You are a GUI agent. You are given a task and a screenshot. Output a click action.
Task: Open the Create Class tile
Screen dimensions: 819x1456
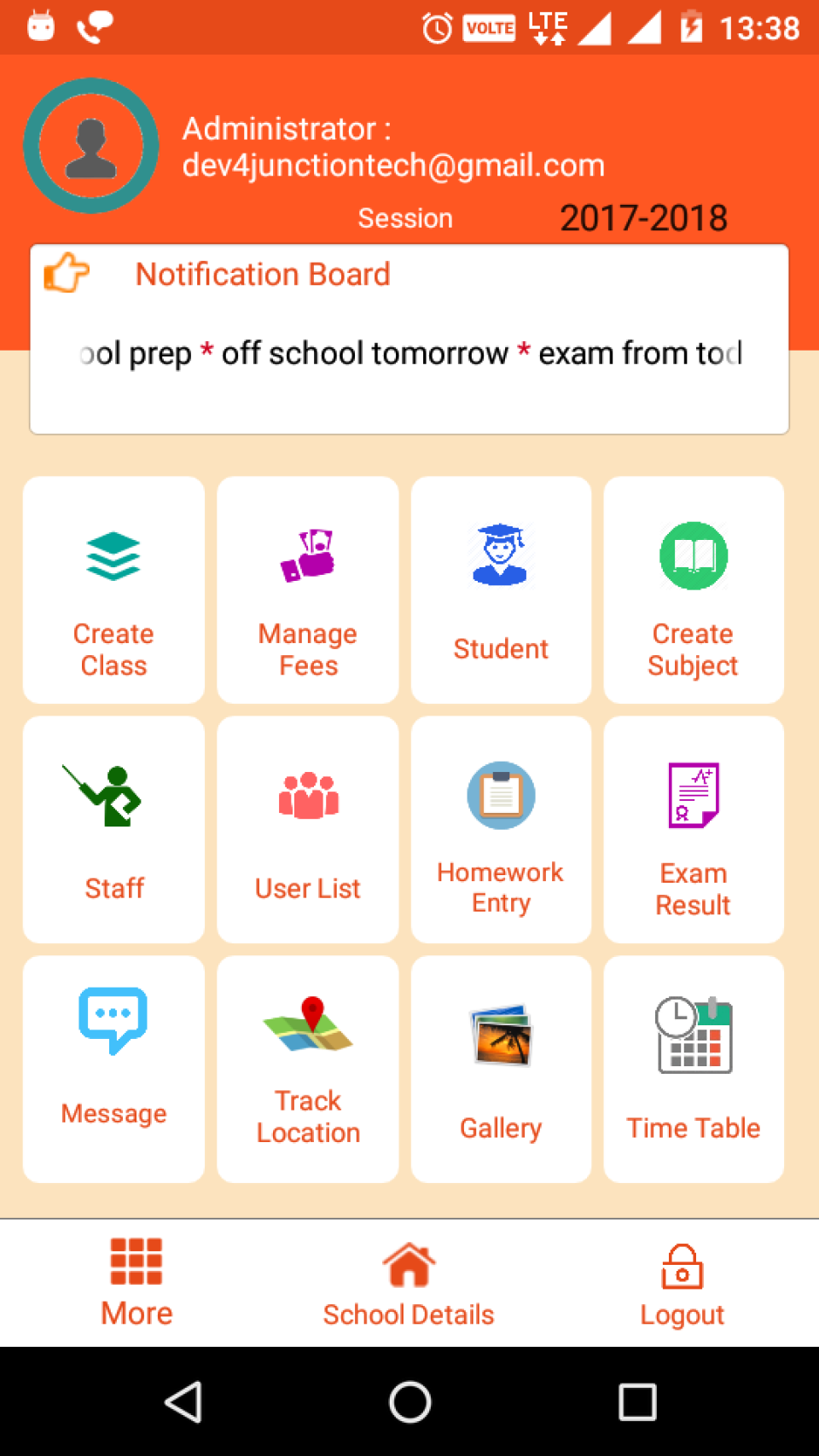[x=113, y=590]
